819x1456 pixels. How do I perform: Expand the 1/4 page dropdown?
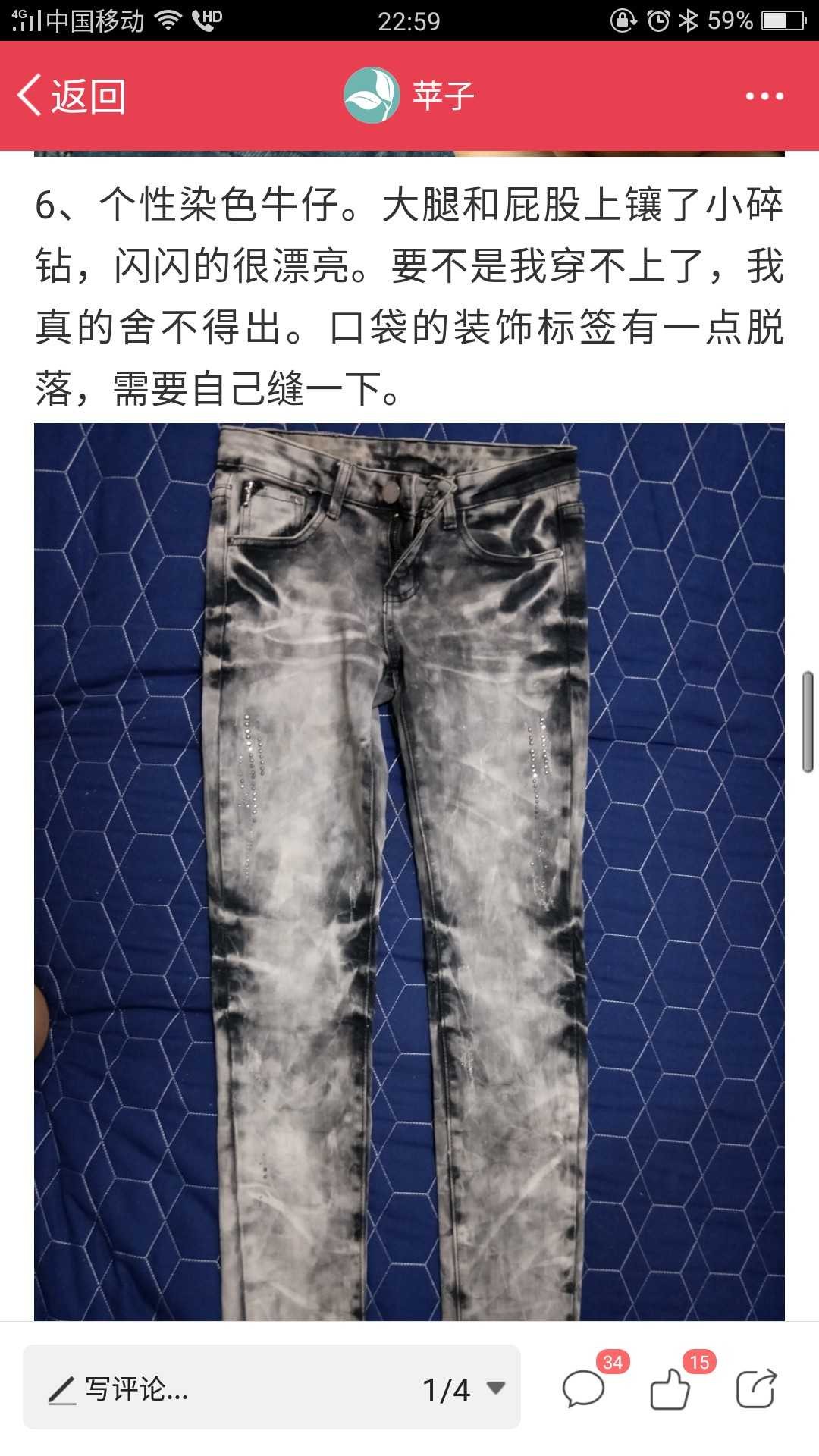tap(463, 1389)
